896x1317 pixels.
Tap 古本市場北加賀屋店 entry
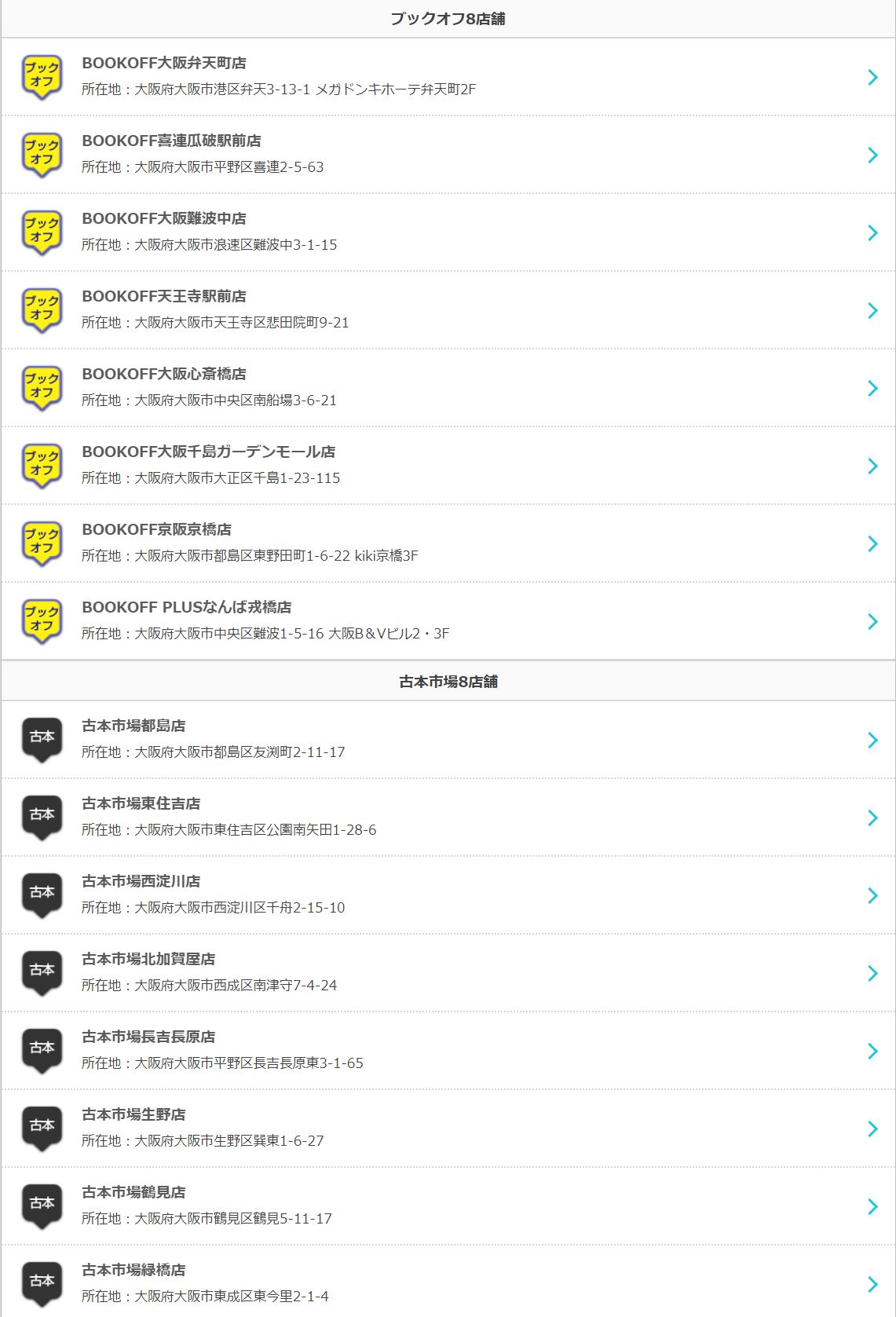coord(448,973)
